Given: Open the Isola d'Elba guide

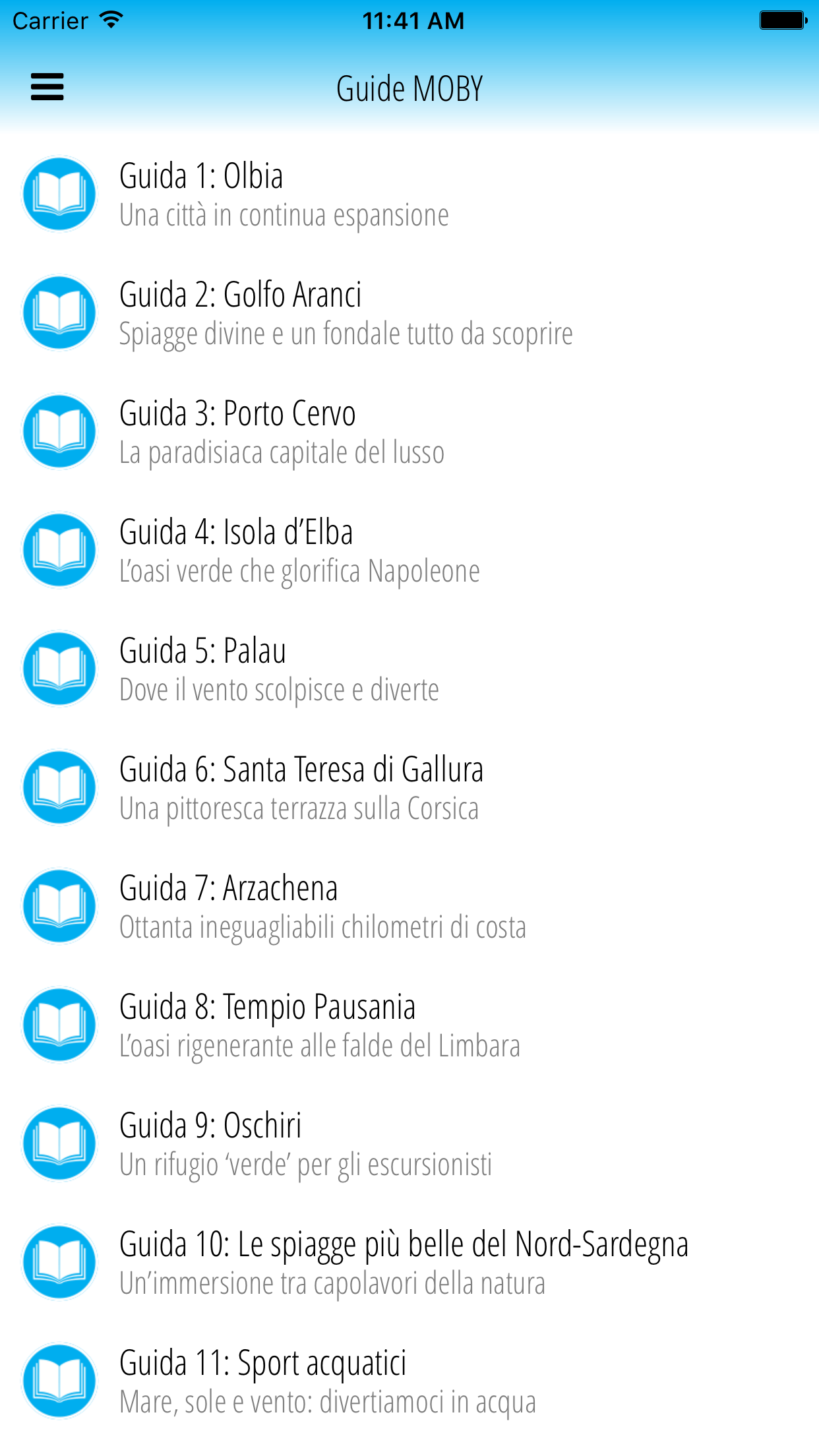Looking at the screenshot, I should click(409, 550).
